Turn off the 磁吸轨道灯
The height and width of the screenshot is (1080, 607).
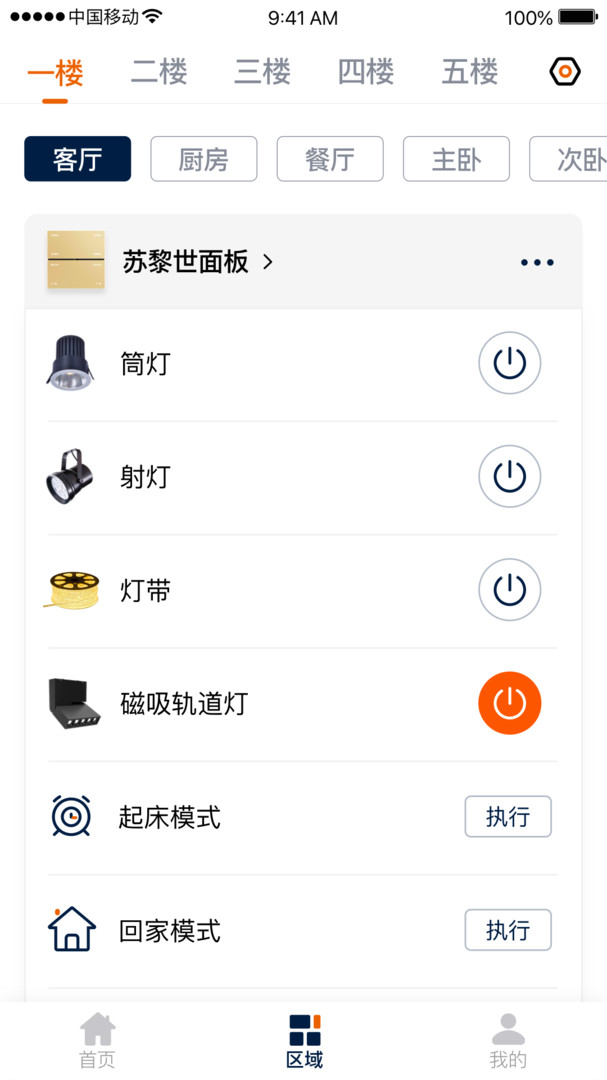click(x=510, y=703)
